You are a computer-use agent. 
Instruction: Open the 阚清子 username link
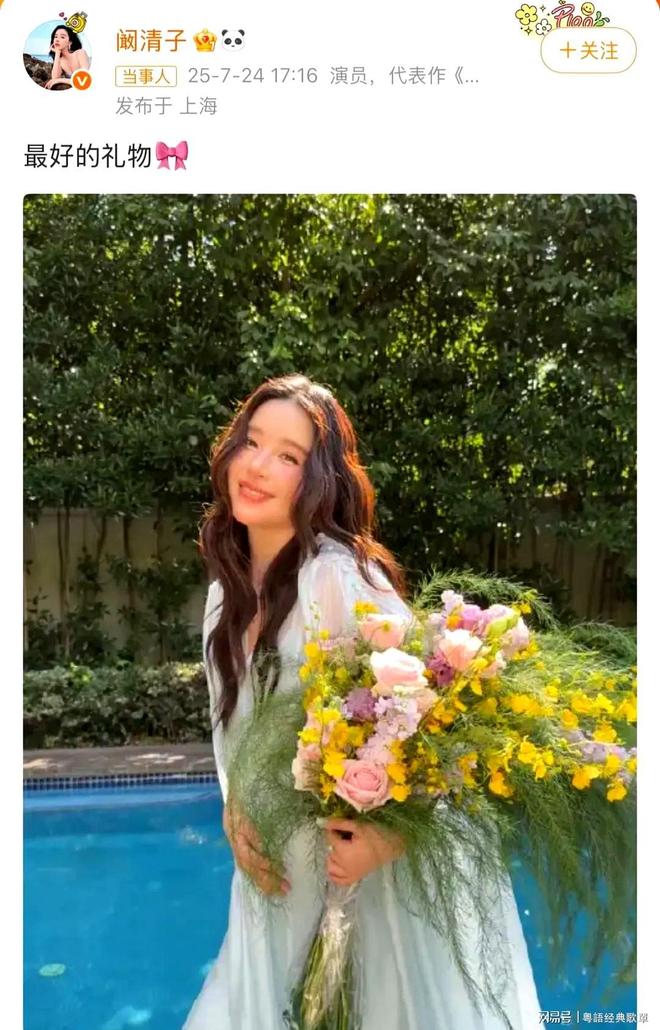(150, 40)
